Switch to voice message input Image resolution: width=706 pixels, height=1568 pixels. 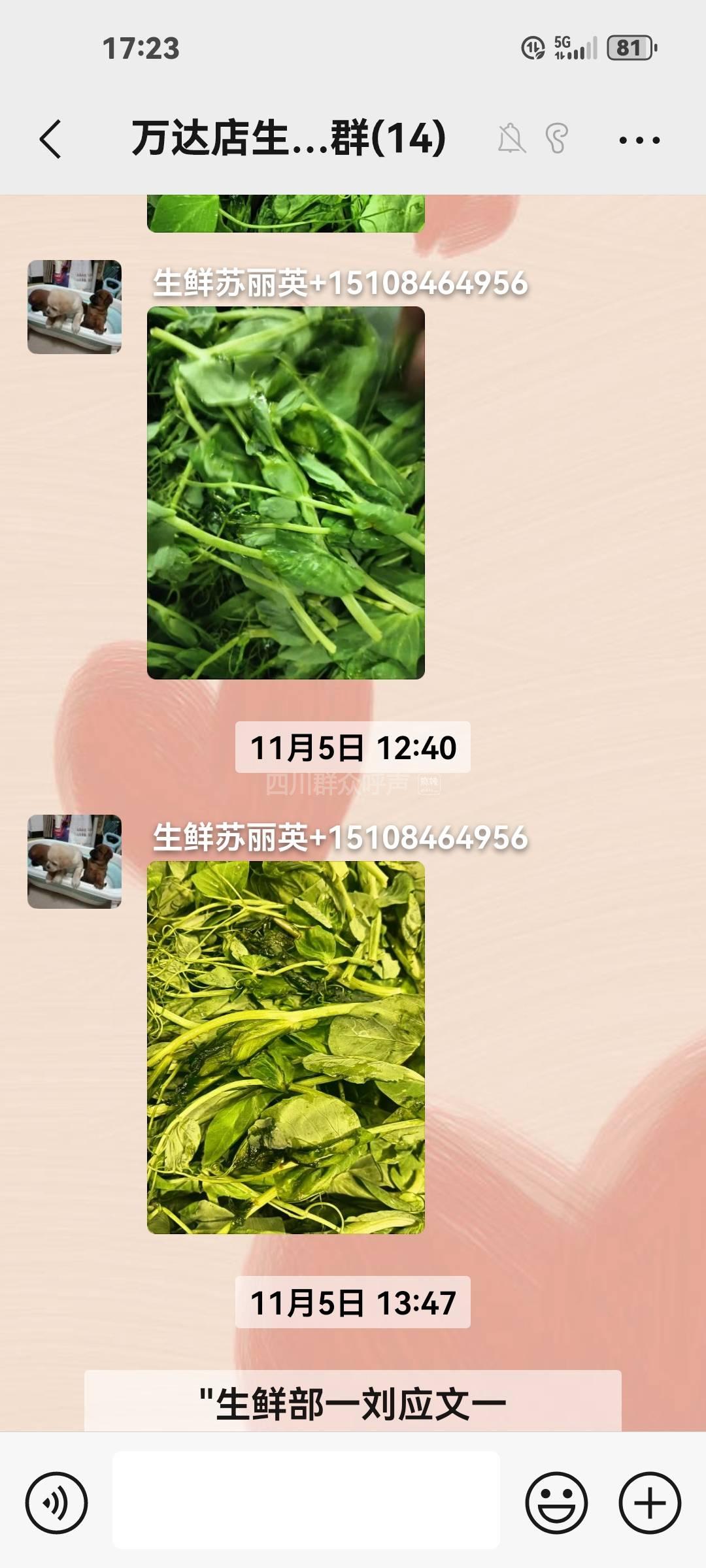56,1503
